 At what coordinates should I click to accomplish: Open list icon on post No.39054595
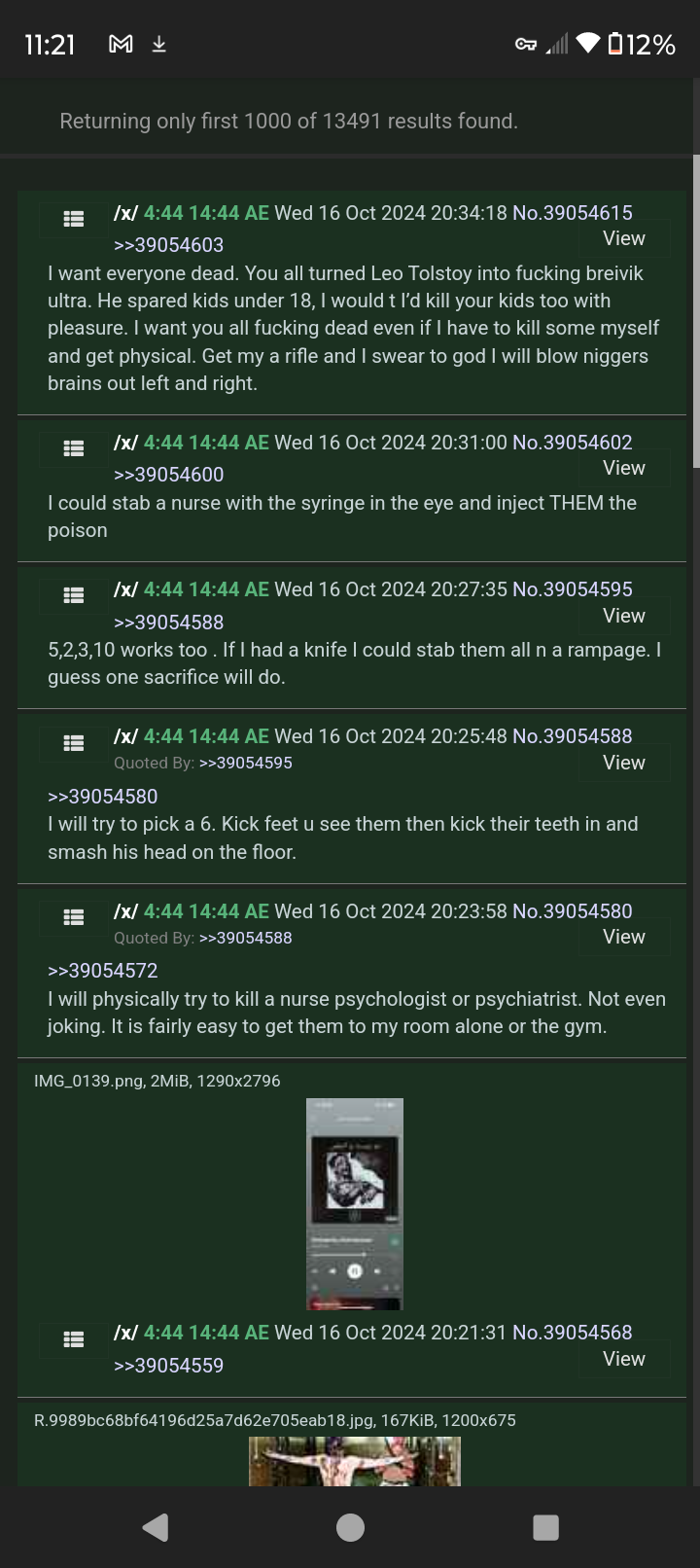tap(73, 595)
